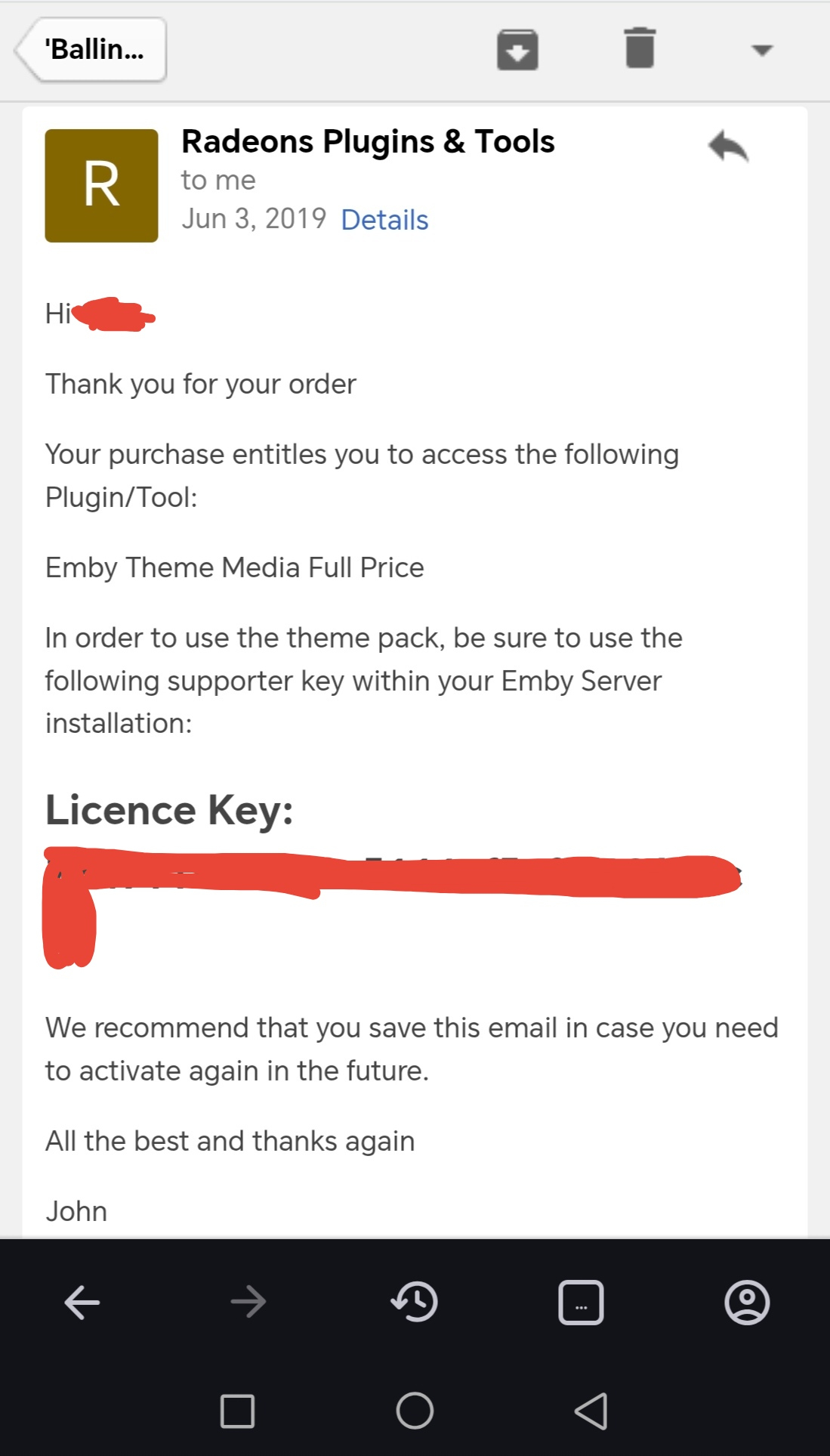Image resolution: width=830 pixels, height=1456 pixels.
Task: Show message Details
Action: point(384,220)
